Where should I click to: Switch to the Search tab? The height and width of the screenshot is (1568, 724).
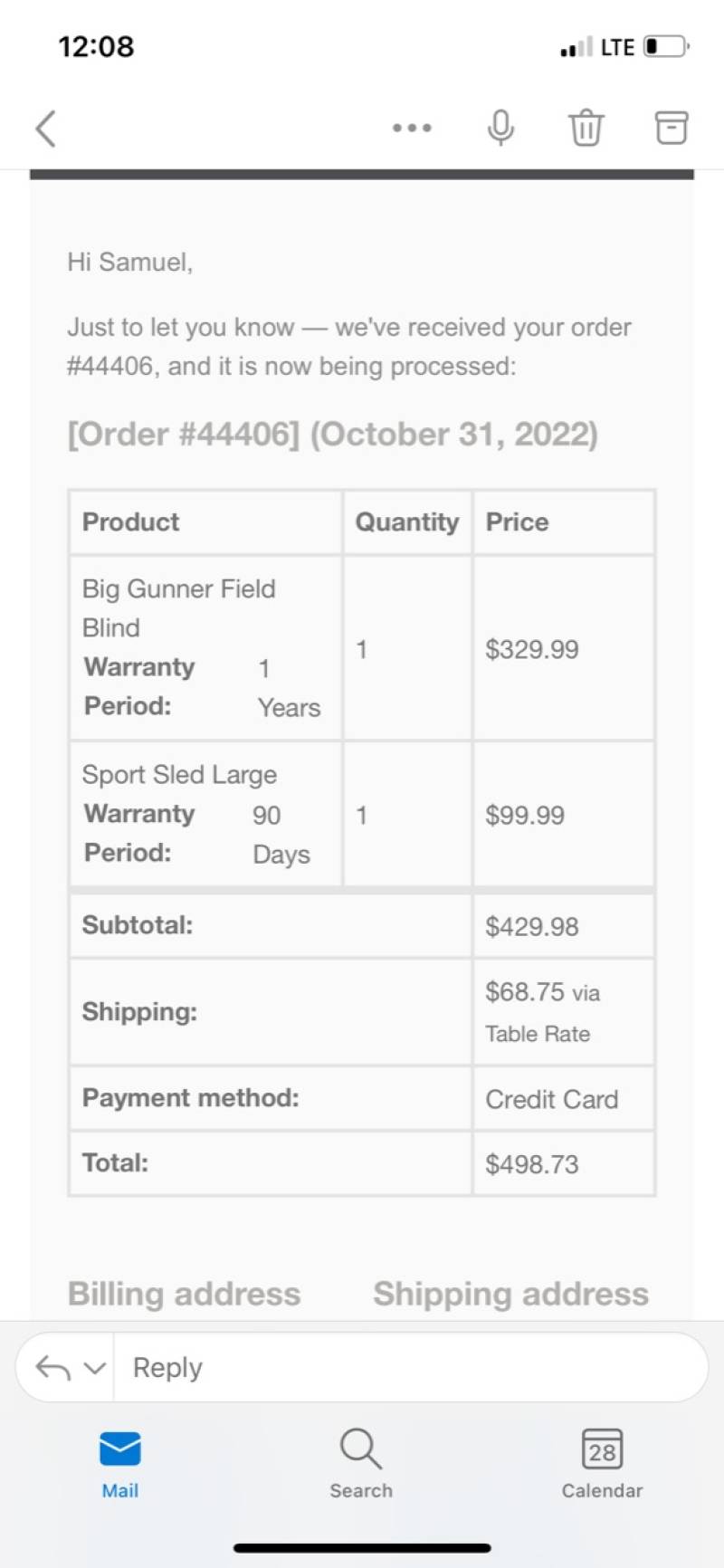tap(361, 1464)
